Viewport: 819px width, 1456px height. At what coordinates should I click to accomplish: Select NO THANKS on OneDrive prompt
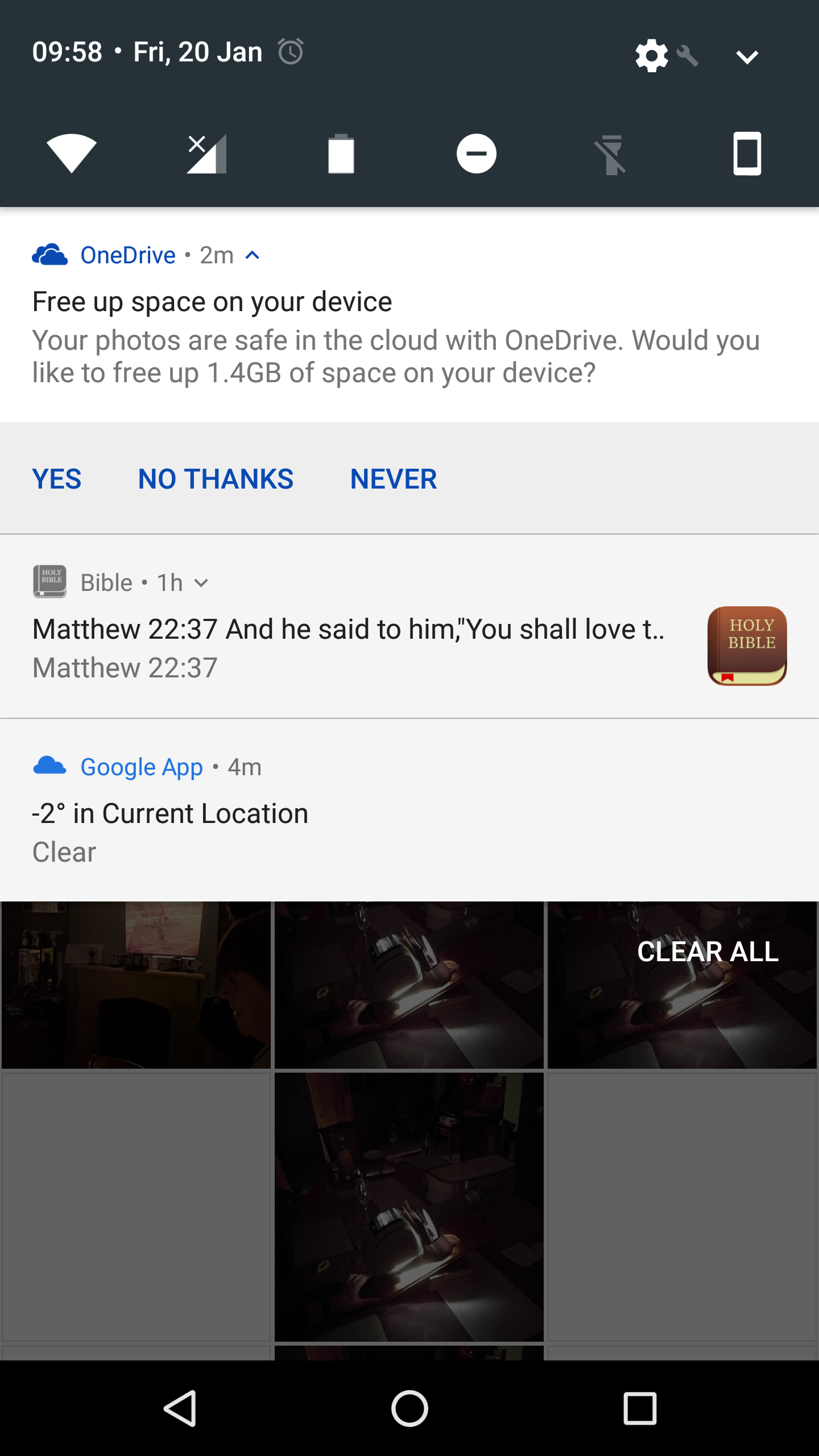[x=216, y=479]
